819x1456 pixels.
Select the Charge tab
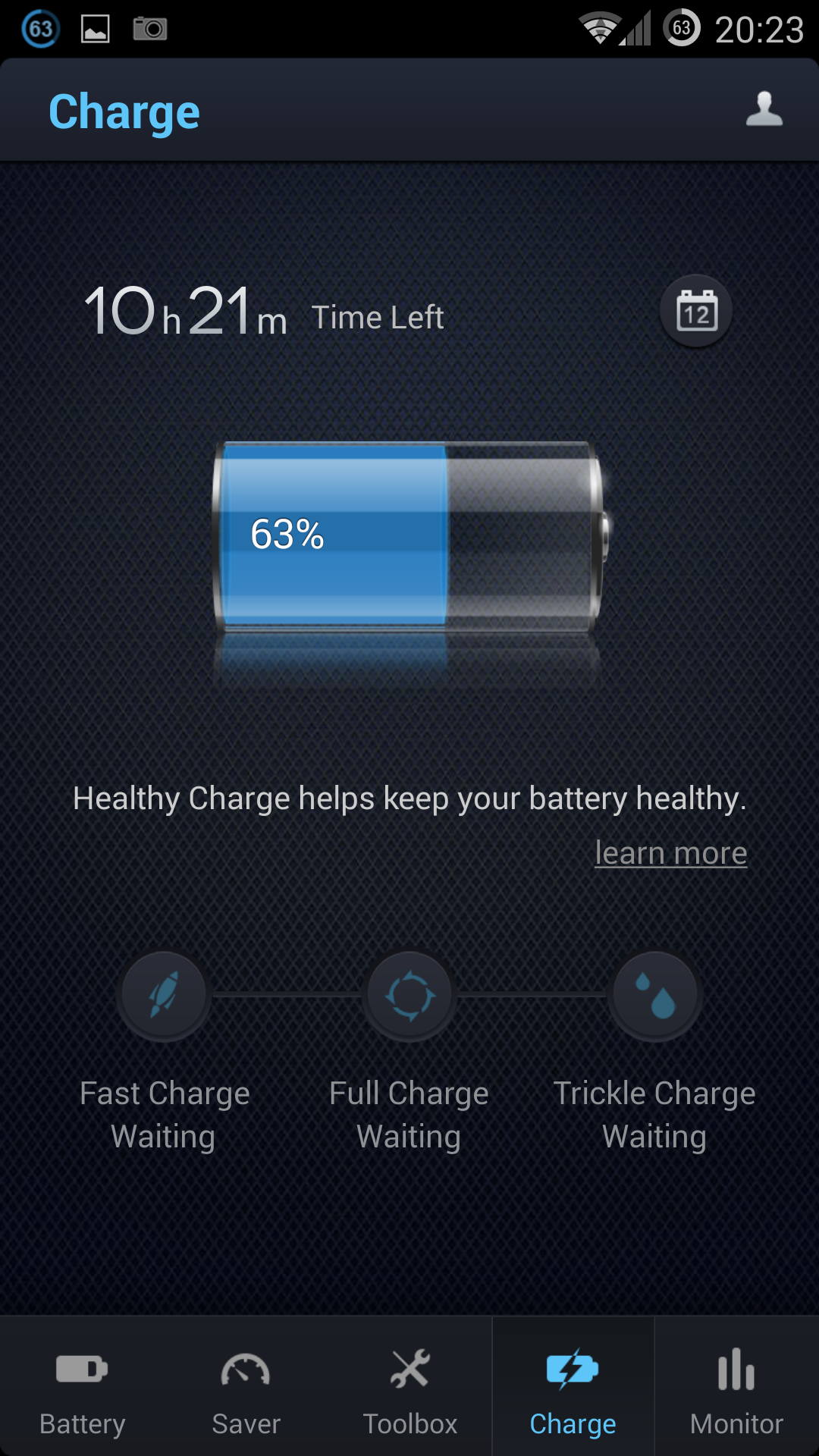coord(573,1386)
